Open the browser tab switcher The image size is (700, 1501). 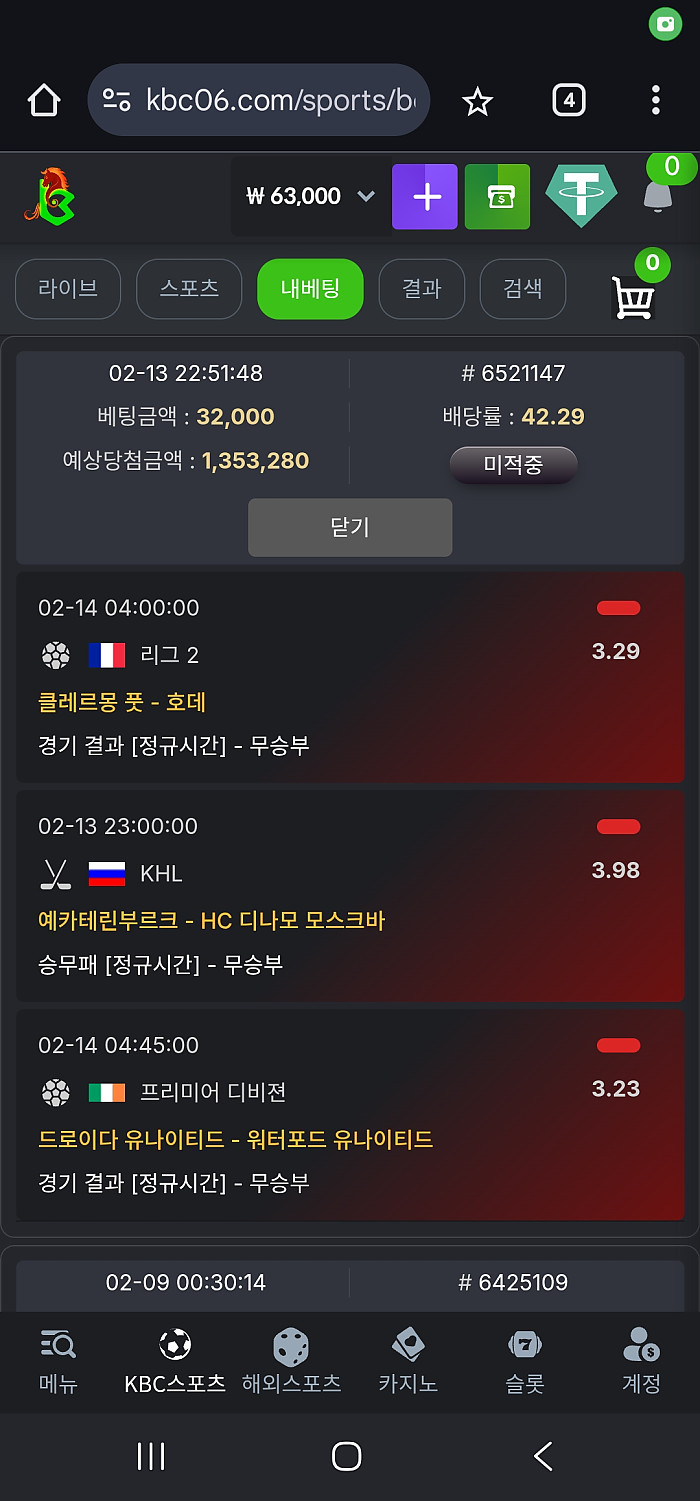pos(568,100)
